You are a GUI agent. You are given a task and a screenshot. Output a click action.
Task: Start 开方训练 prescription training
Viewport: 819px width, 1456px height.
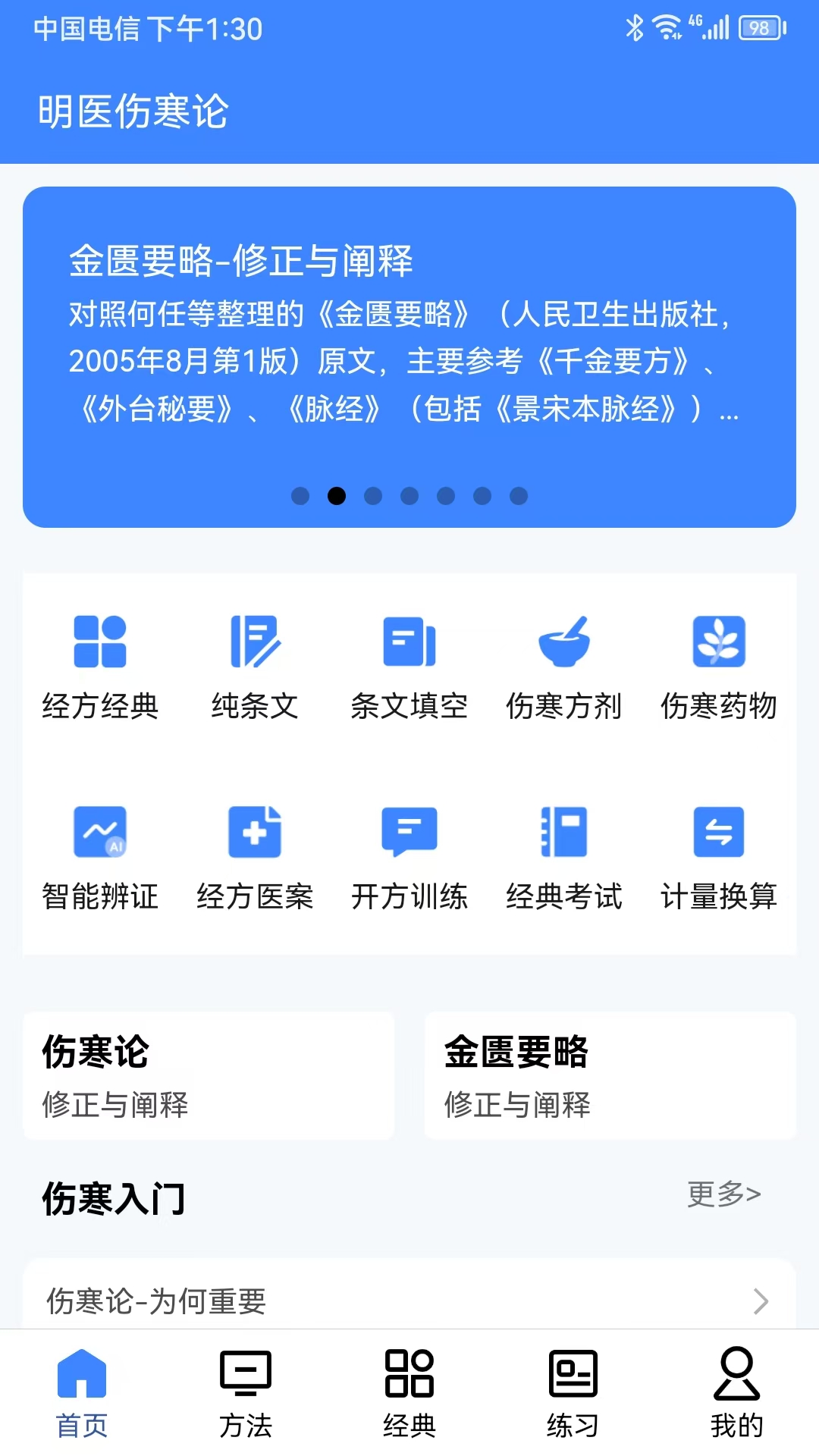pos(409,857)
